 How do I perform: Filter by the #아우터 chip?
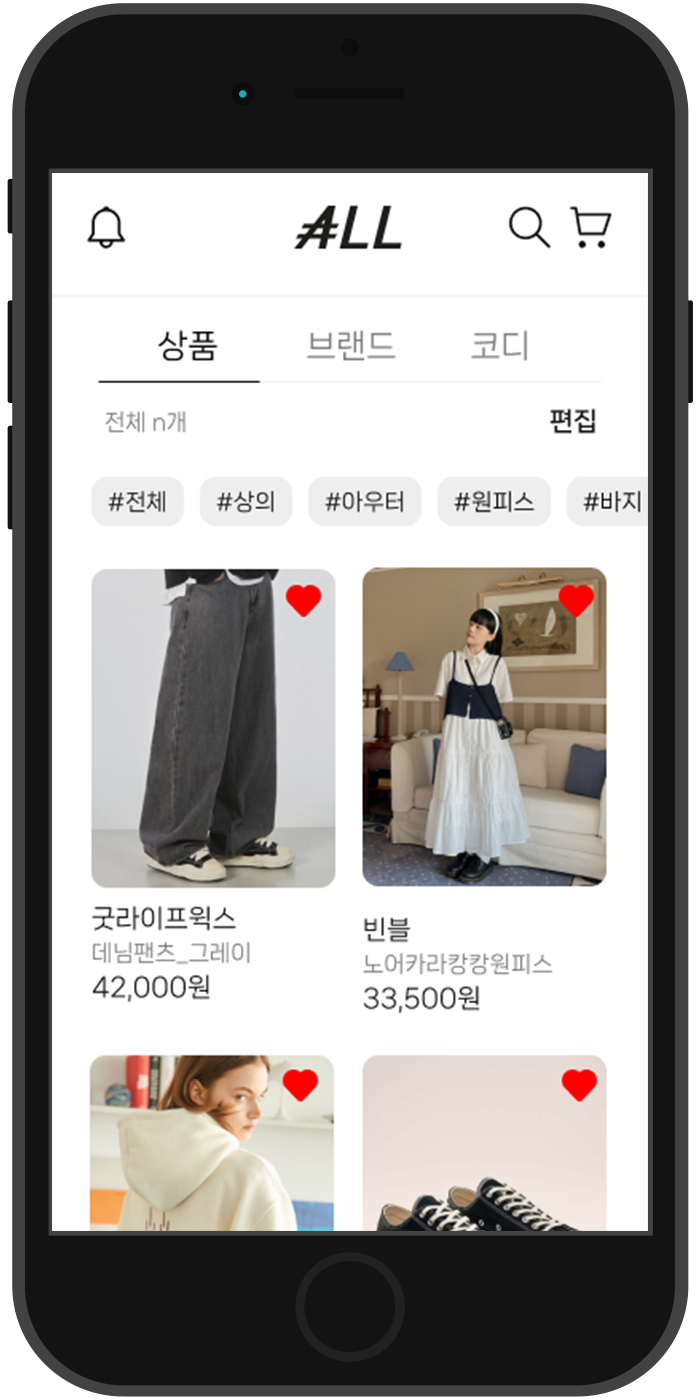click(x=365, y=501)
